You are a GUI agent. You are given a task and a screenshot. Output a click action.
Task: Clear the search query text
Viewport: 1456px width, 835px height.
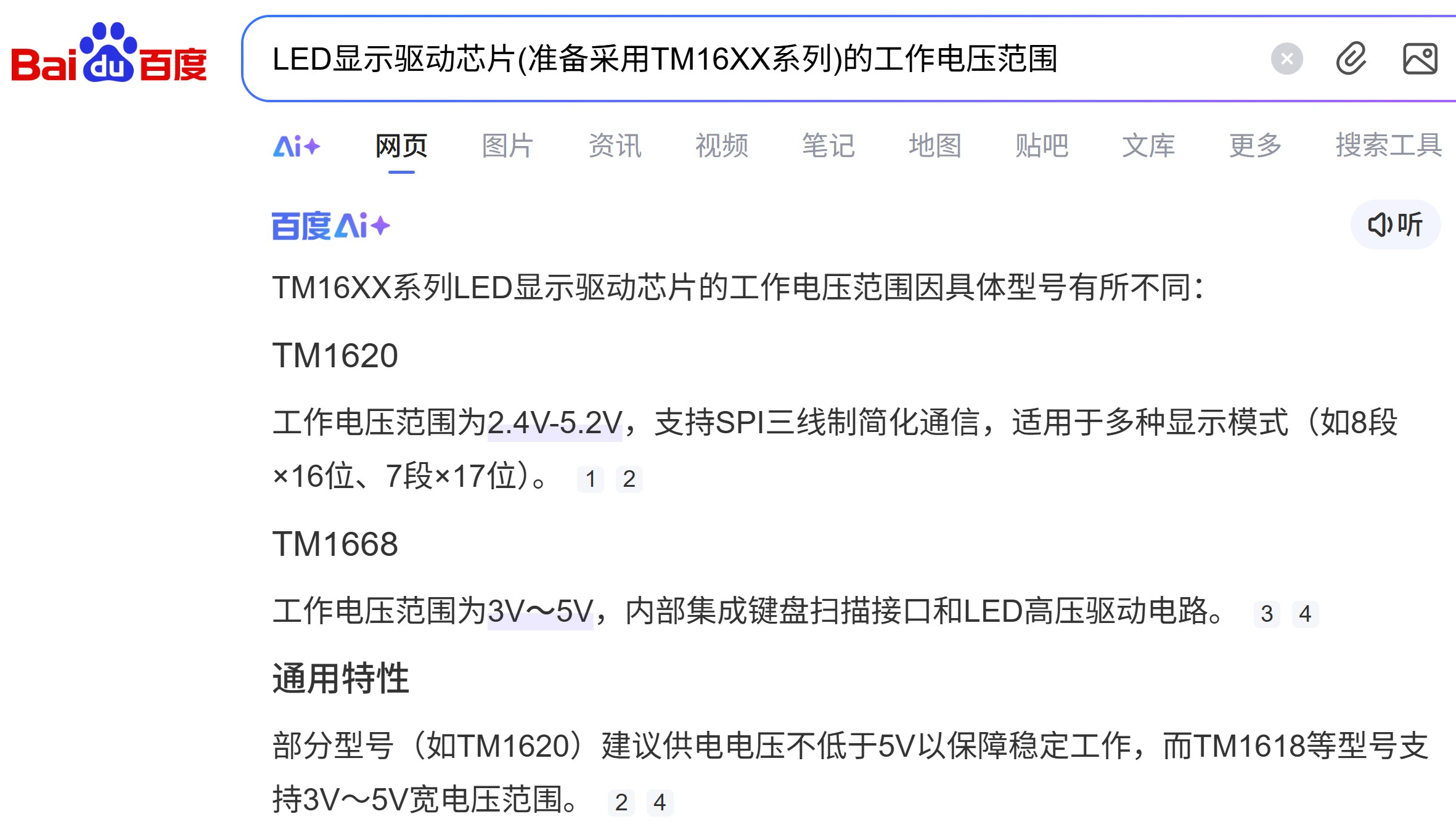point(1286,59)
